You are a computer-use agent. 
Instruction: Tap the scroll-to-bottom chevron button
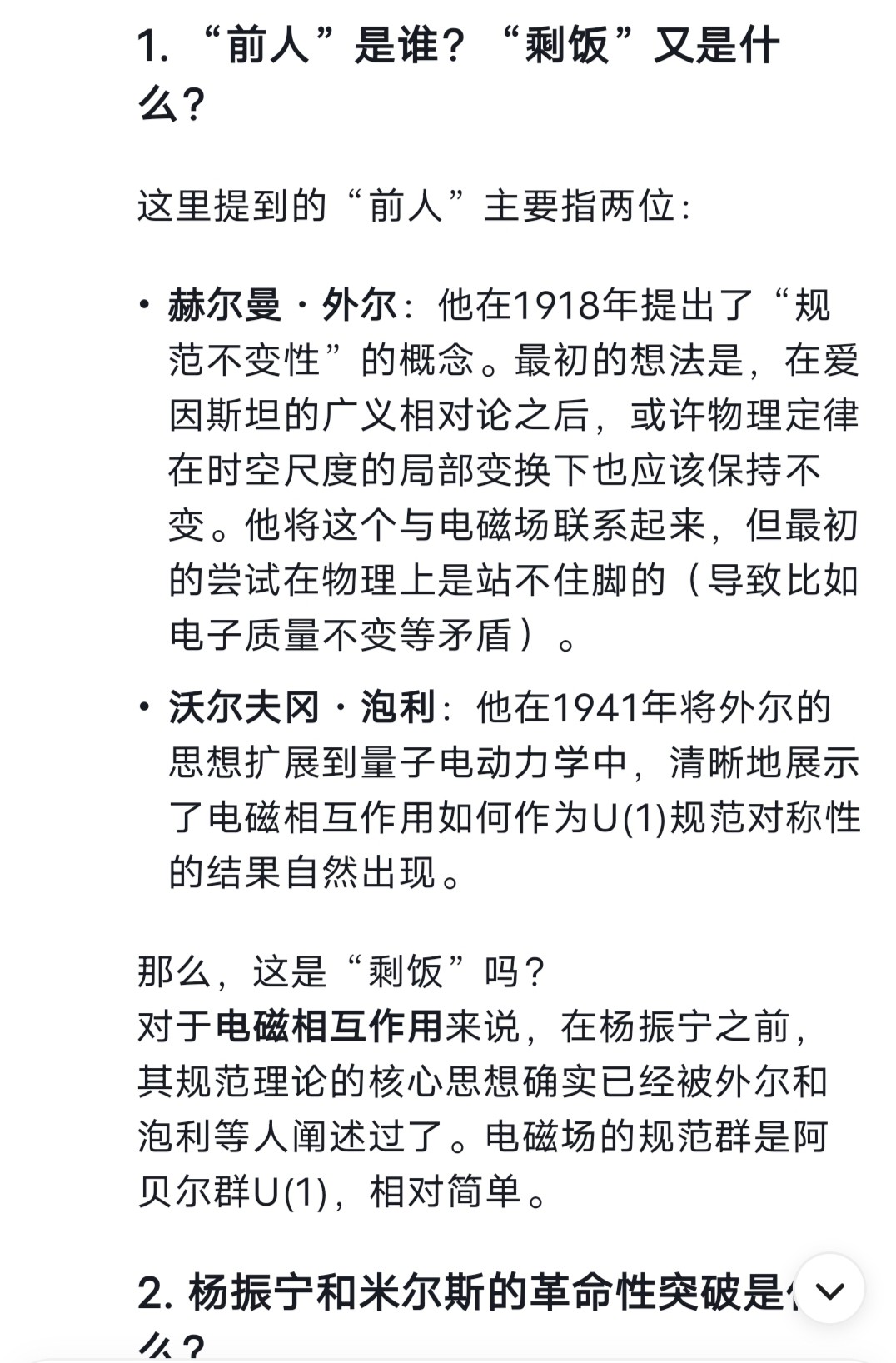coord(829,1290)
